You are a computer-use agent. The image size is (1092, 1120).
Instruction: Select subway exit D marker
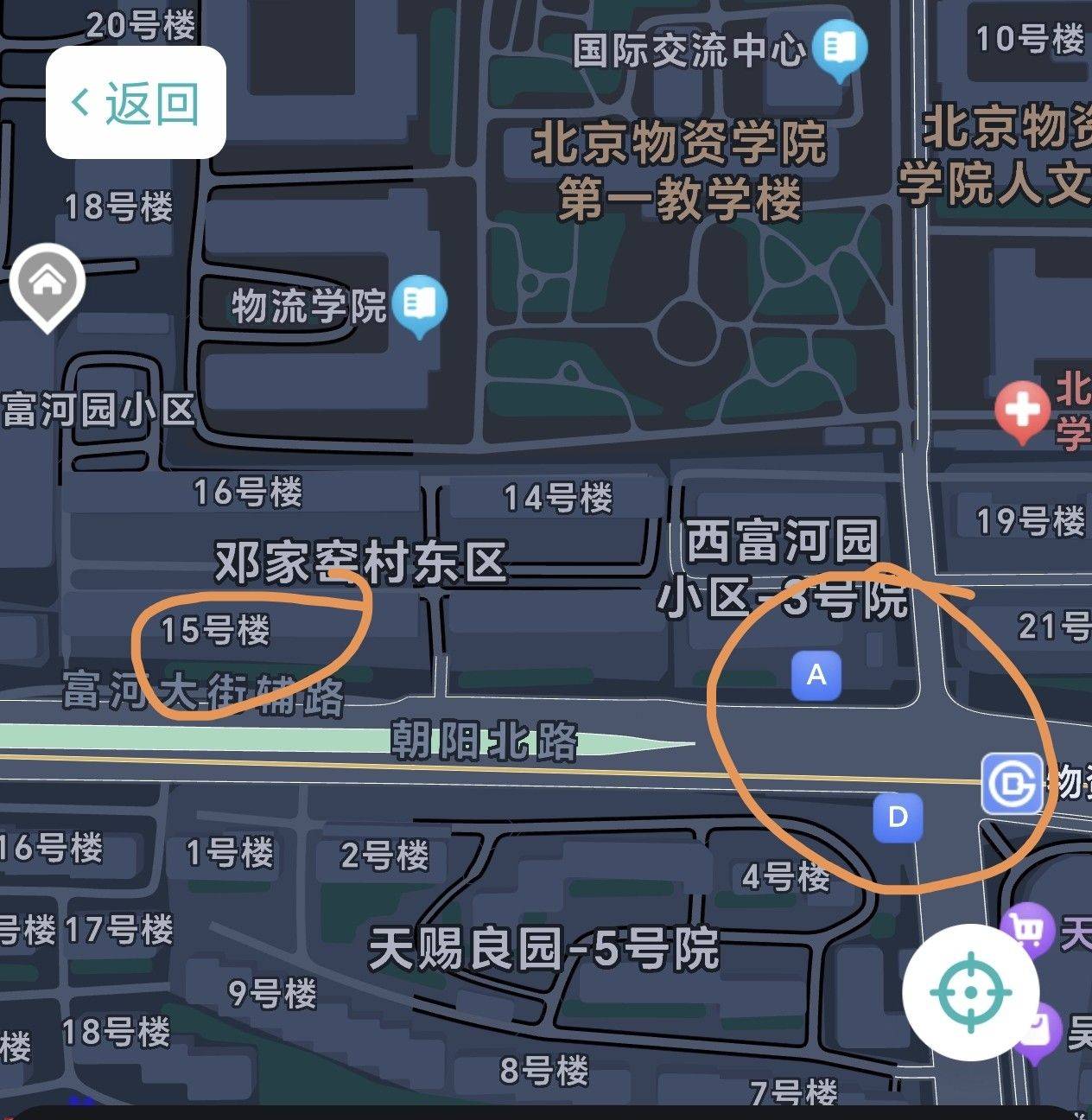(x=898, y=817)
